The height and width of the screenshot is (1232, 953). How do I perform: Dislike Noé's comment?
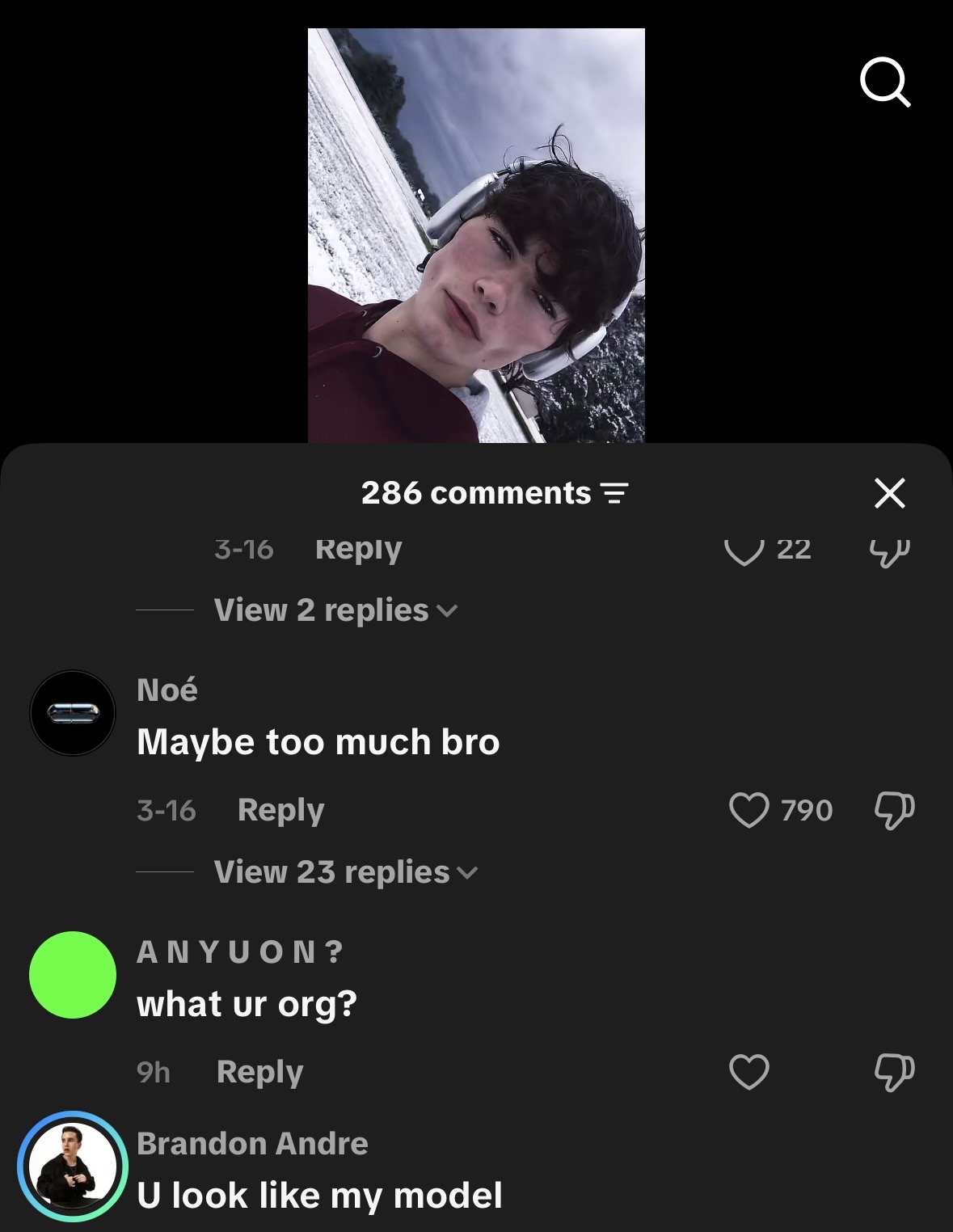coord(894,810)
